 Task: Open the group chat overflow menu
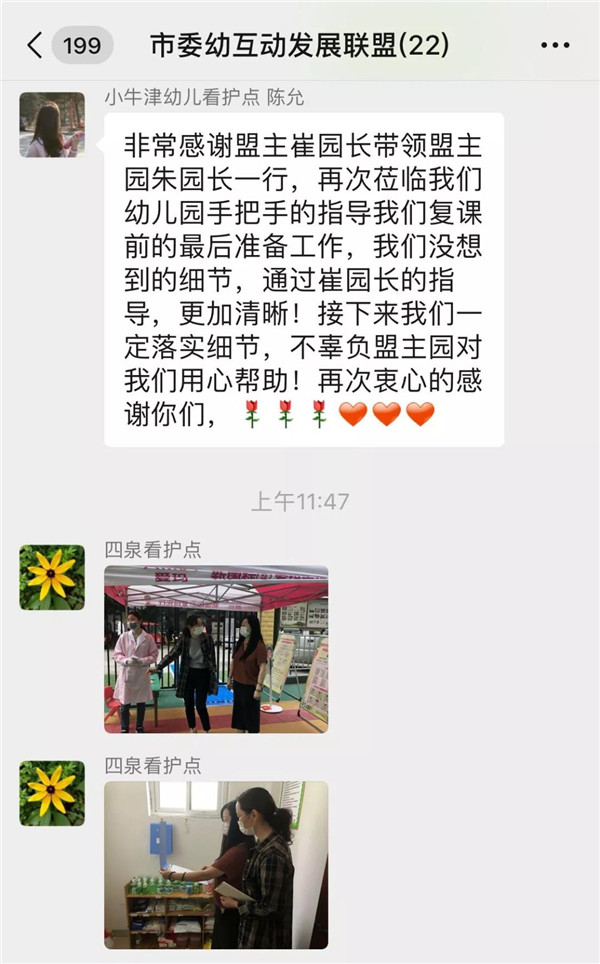tap(555, 45)
